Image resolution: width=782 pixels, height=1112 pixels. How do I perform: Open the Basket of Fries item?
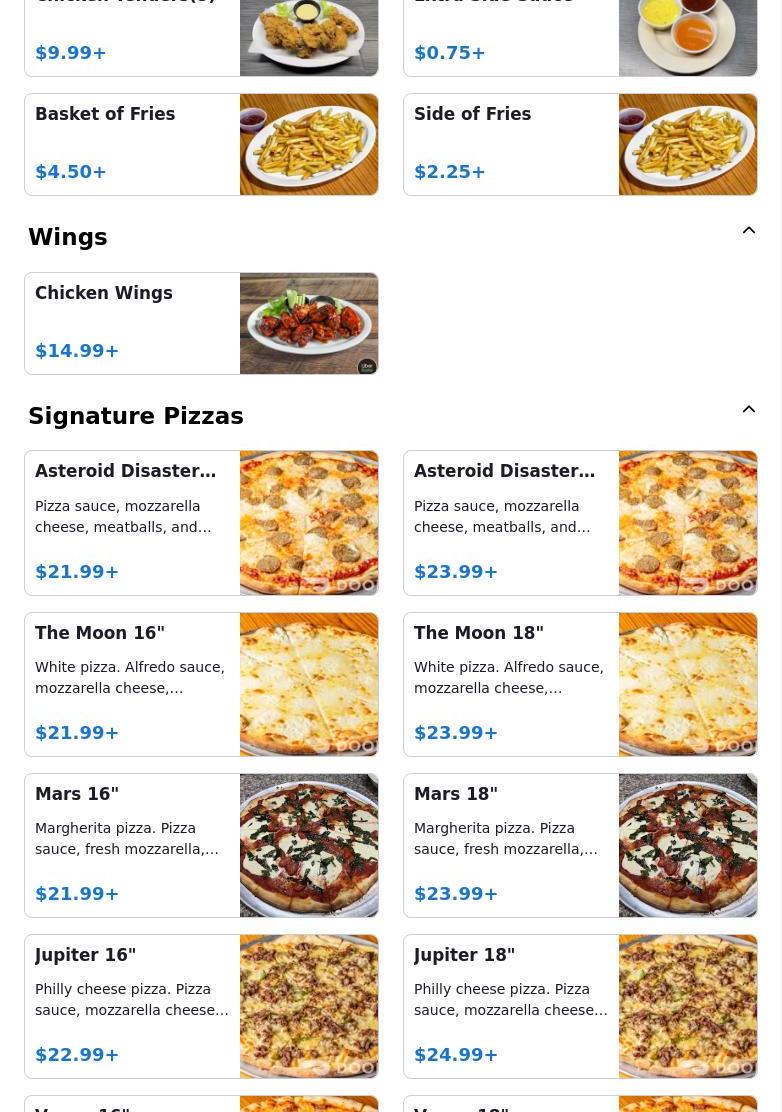coord(201,145)
